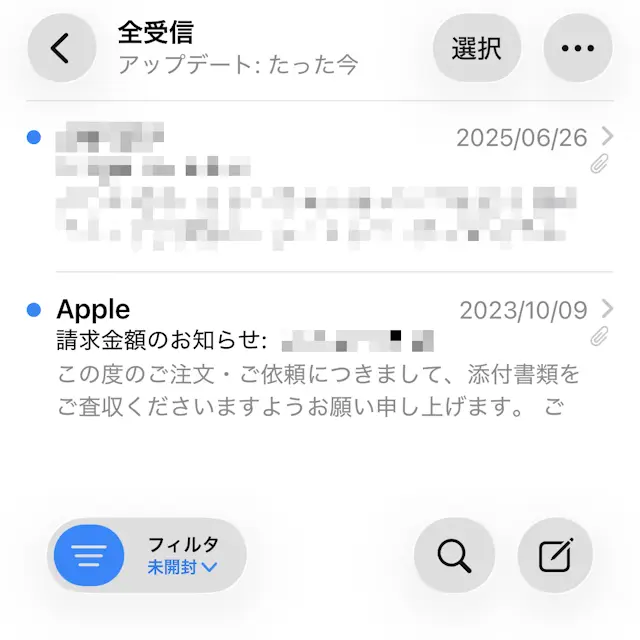Open the more options menu

coord(577,48)
